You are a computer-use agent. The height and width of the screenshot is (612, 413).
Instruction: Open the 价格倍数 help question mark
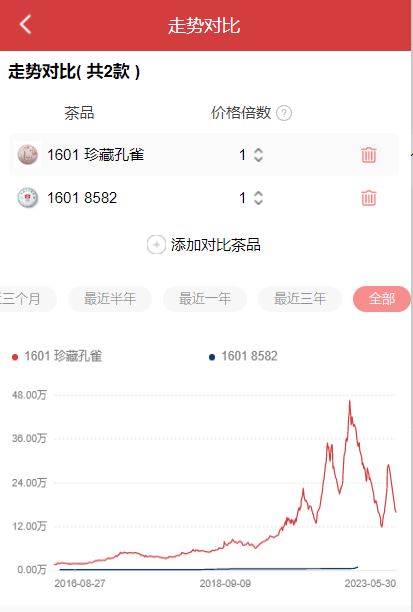point(284,113)
